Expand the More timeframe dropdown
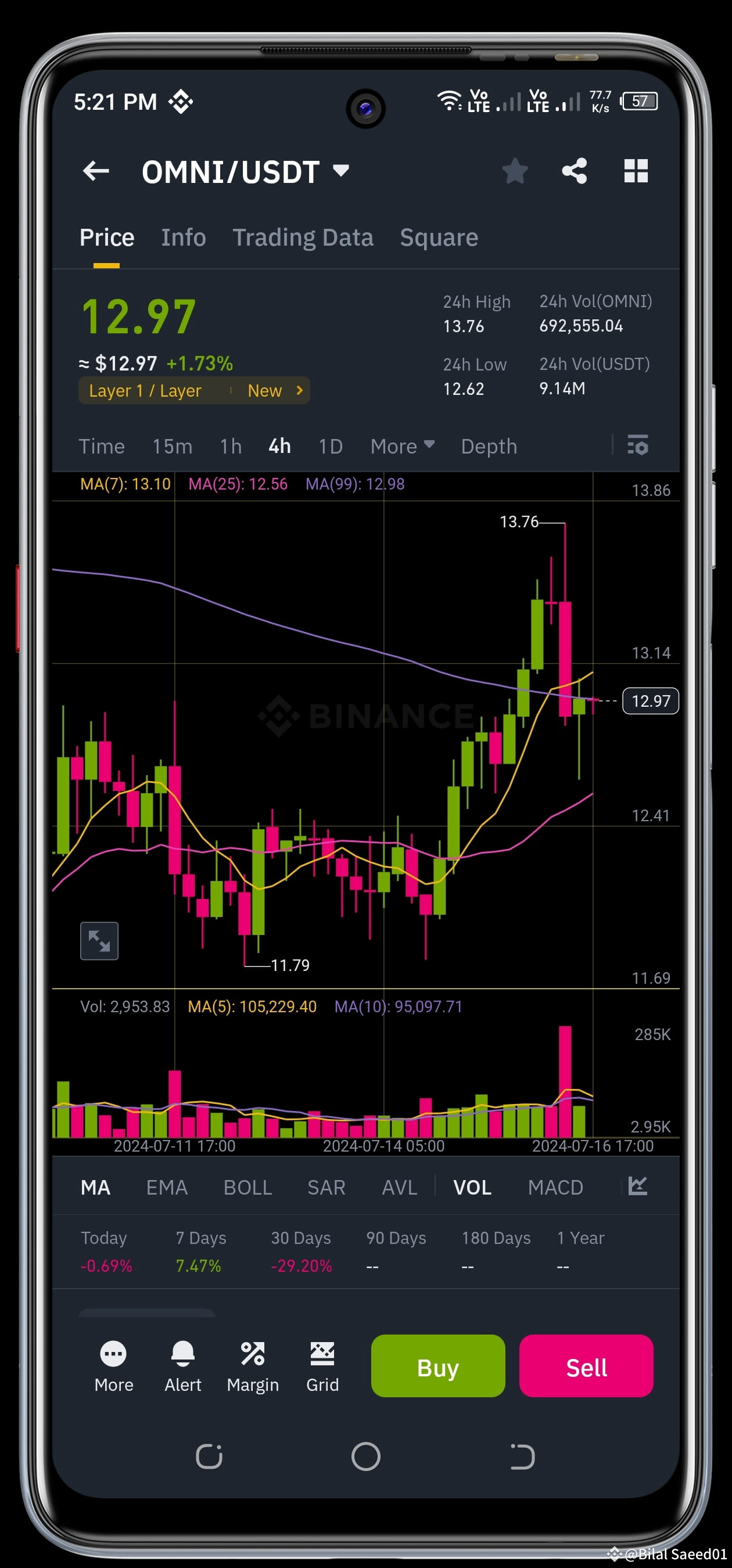732x1568 pixels. click(401, 446)
